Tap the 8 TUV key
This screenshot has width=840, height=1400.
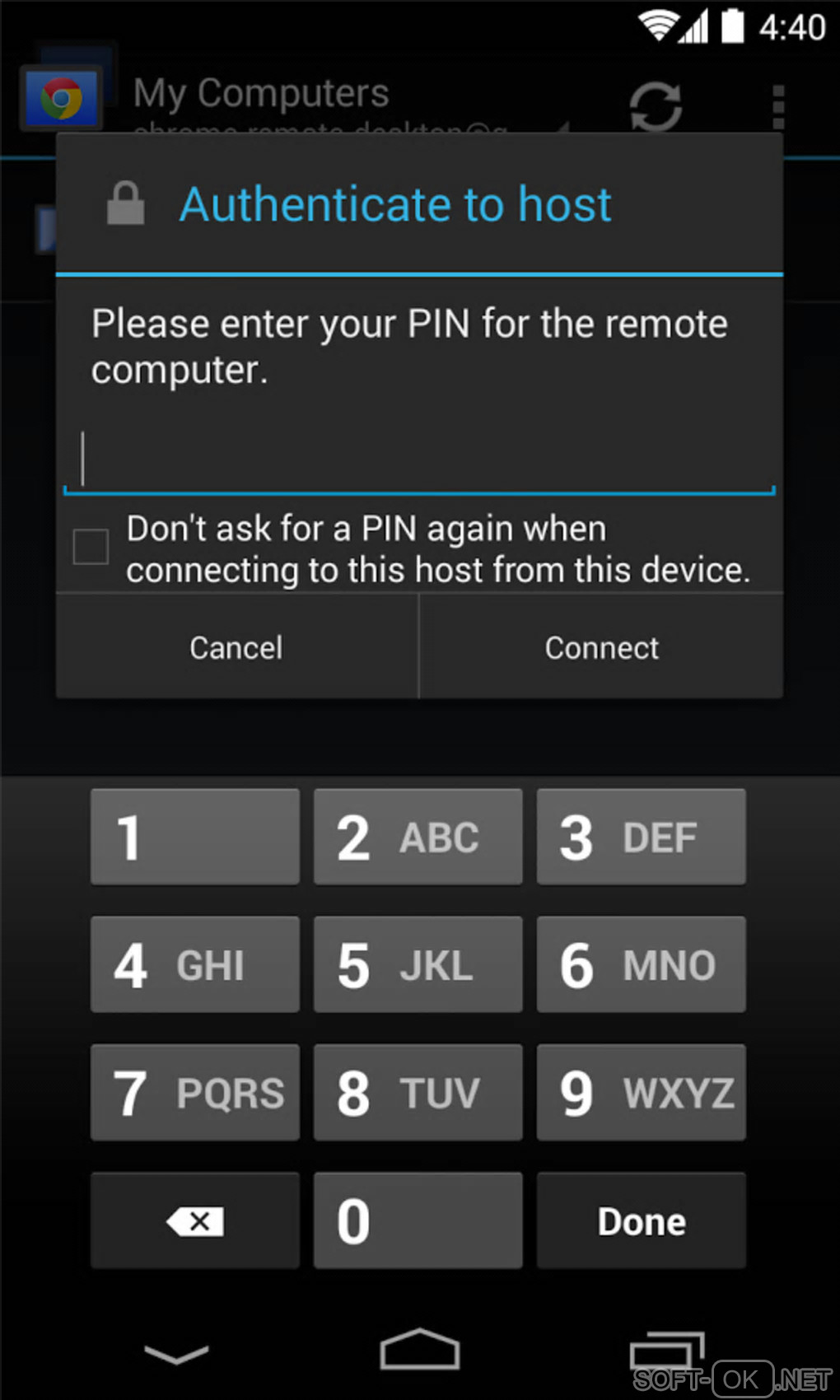(x=418, y=1093)
